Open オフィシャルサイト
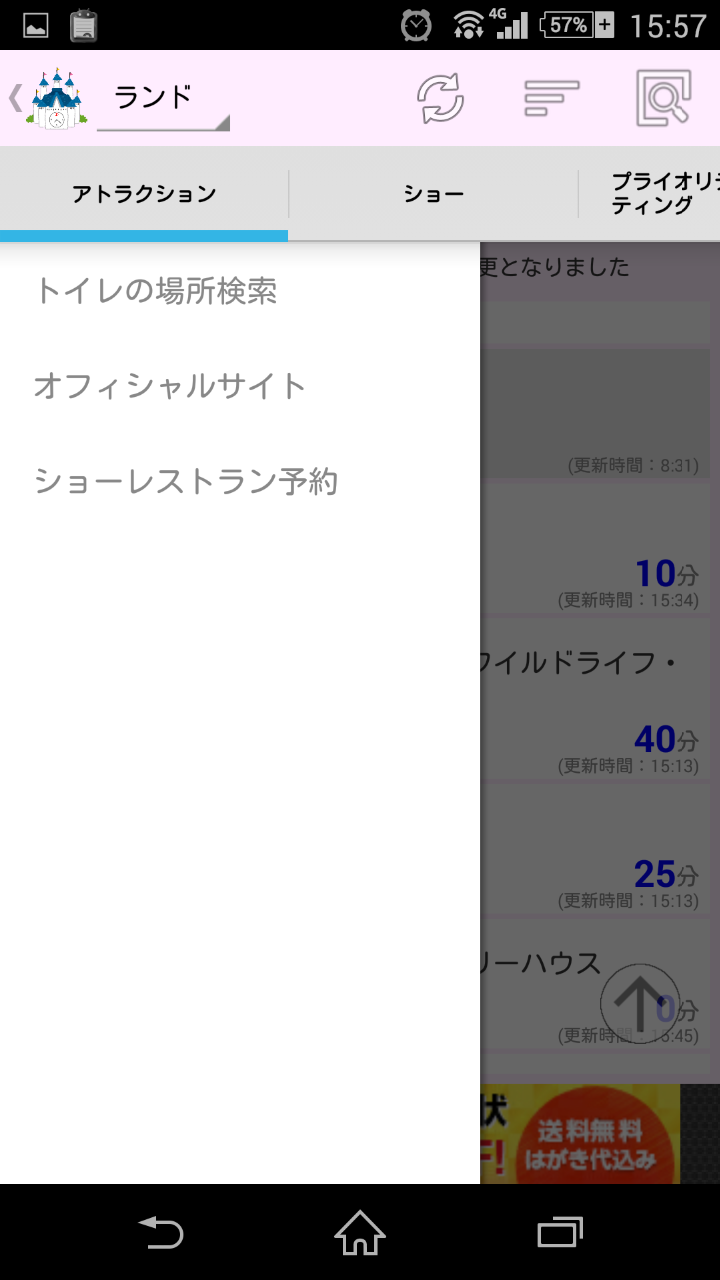The width and height of the screenshot is (720, 1280). pyautogui.click(x=169, y=386)
